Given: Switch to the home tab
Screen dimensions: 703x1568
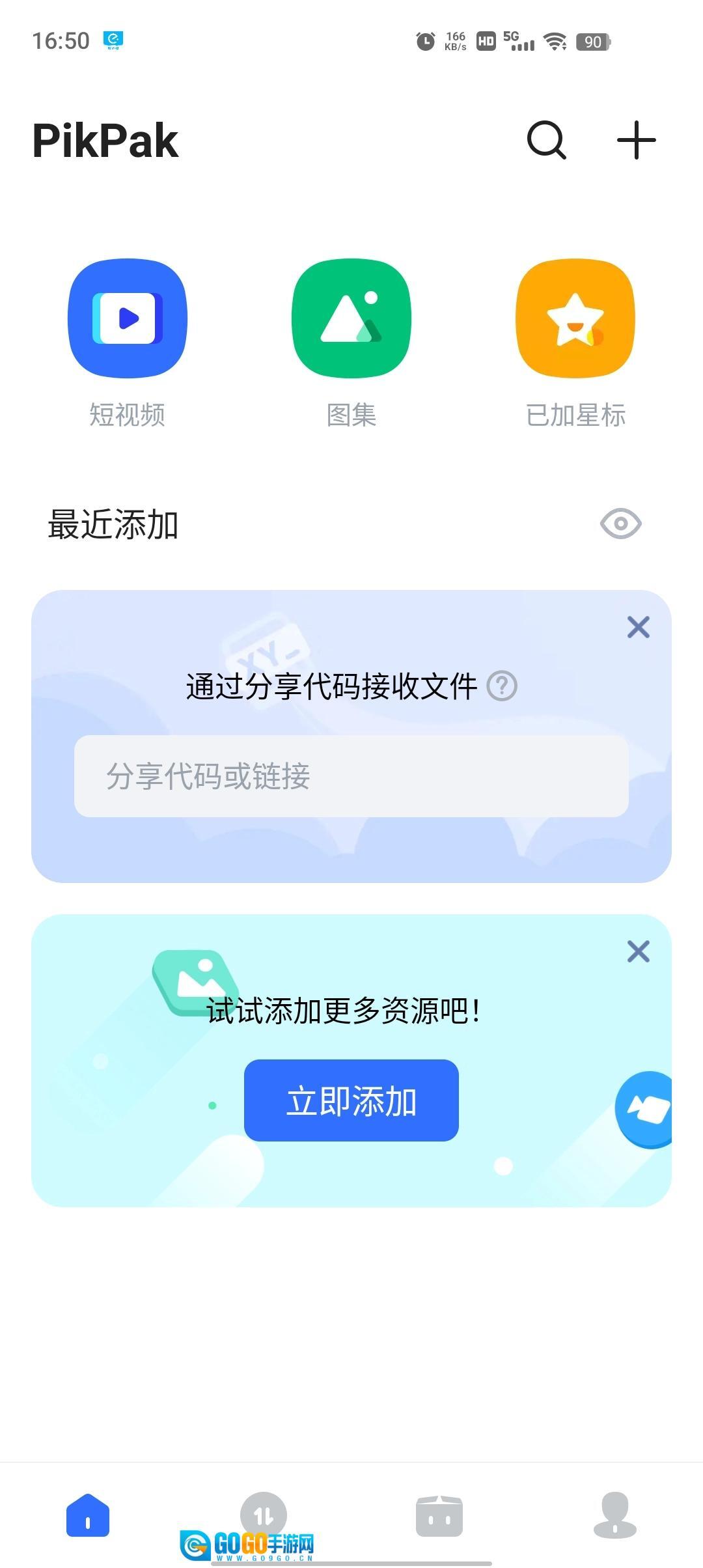Looking at the screenshot, I should tap(88, 1515).
